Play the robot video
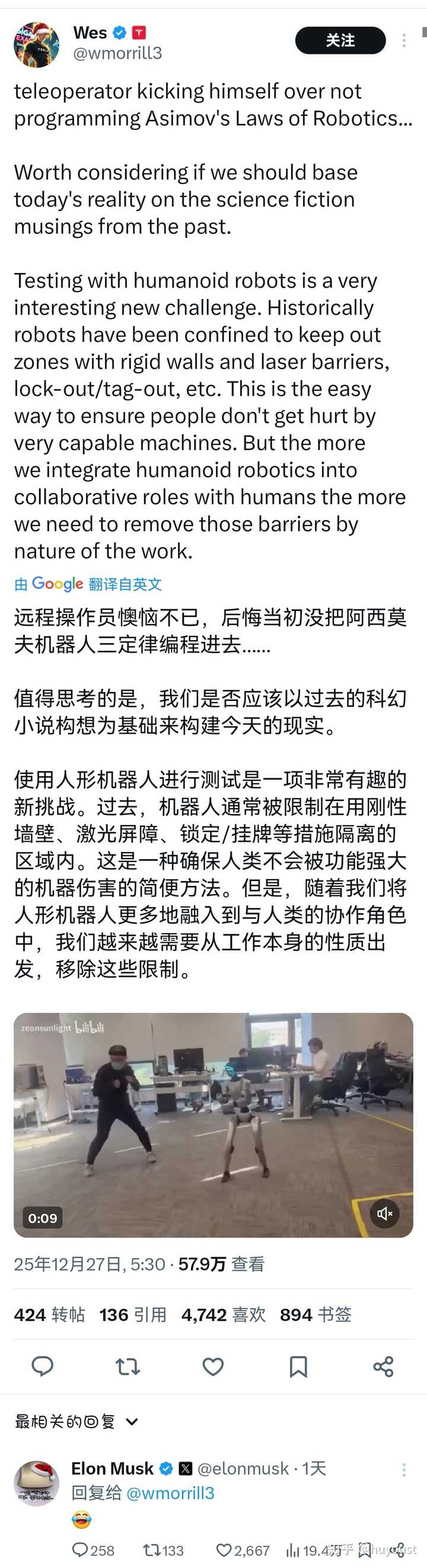The width and height of the screenshot is (427, 1568). [213, 1124]
